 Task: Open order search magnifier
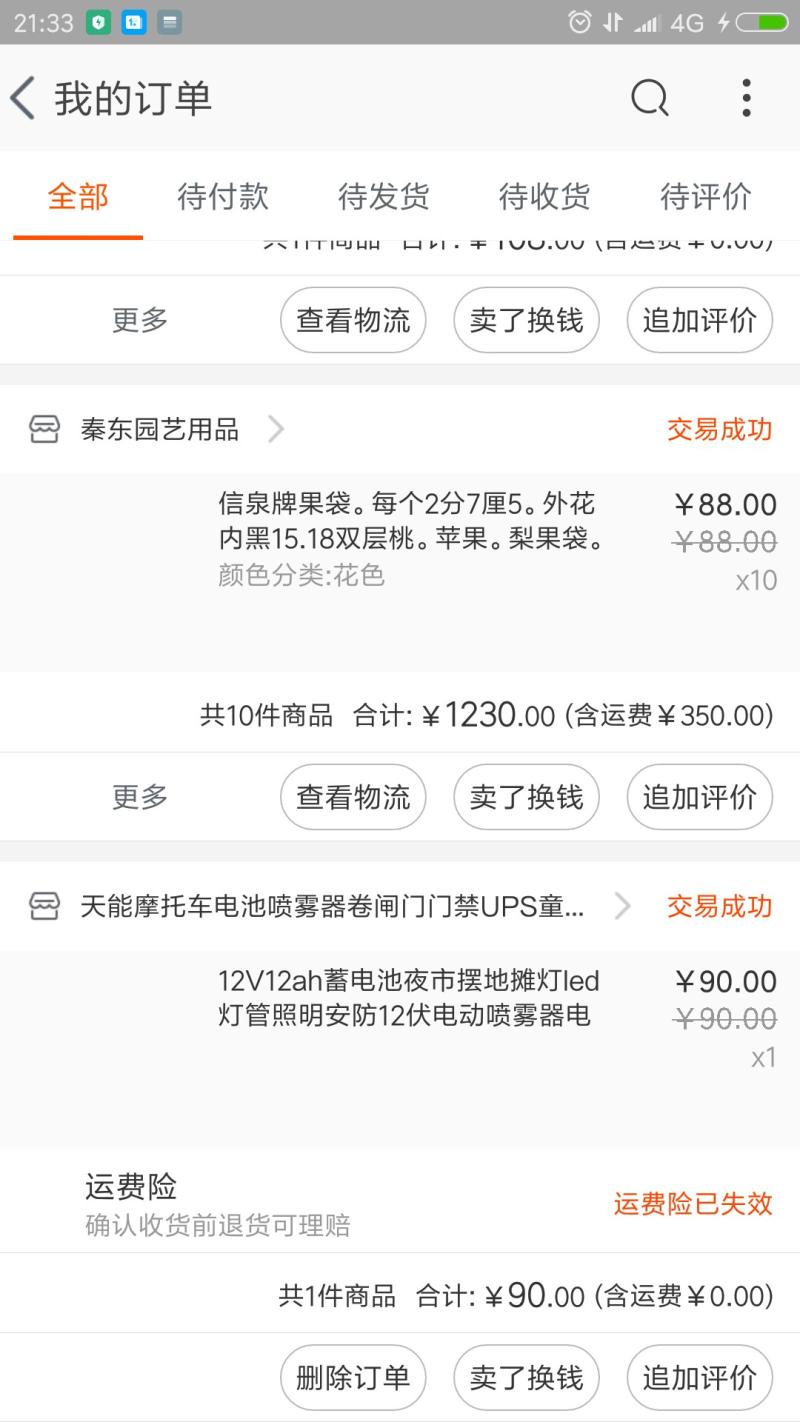[x=650, y=99]
